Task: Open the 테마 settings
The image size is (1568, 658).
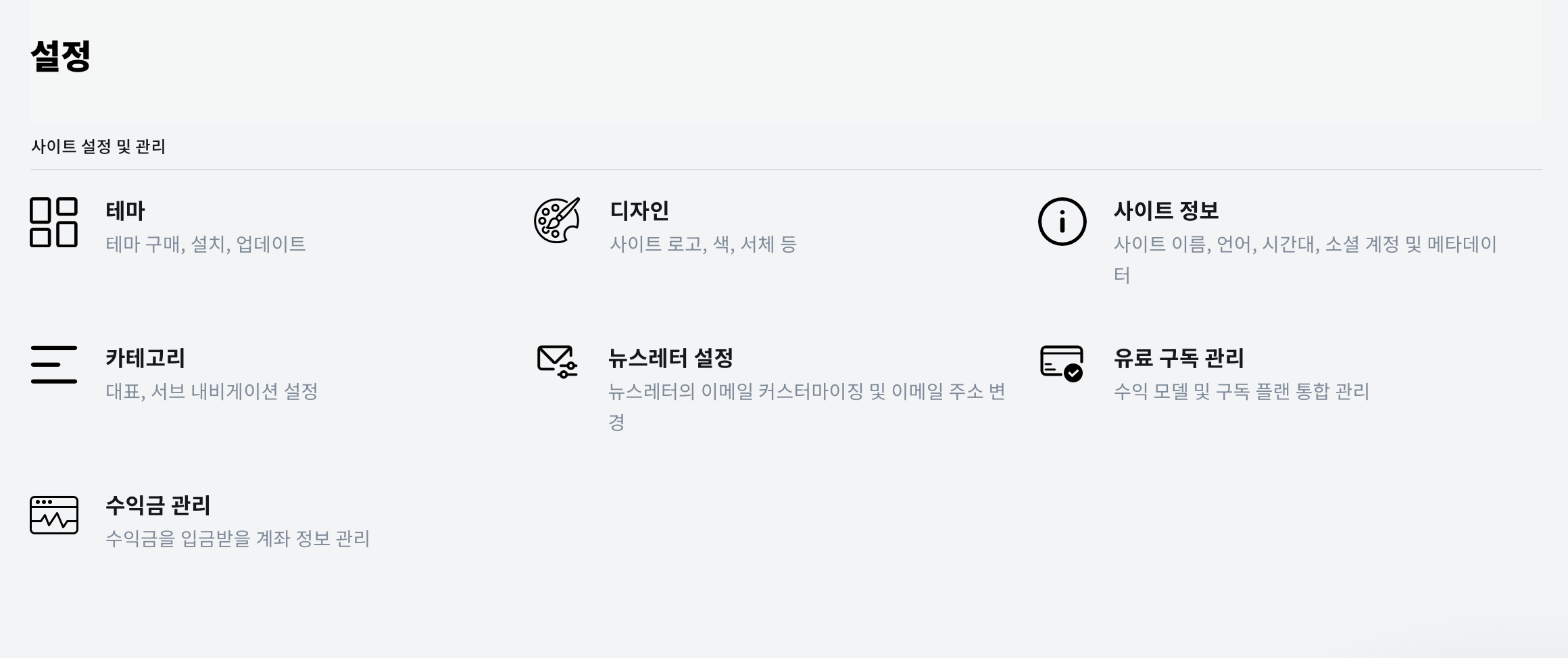Action: coord(126,211)
